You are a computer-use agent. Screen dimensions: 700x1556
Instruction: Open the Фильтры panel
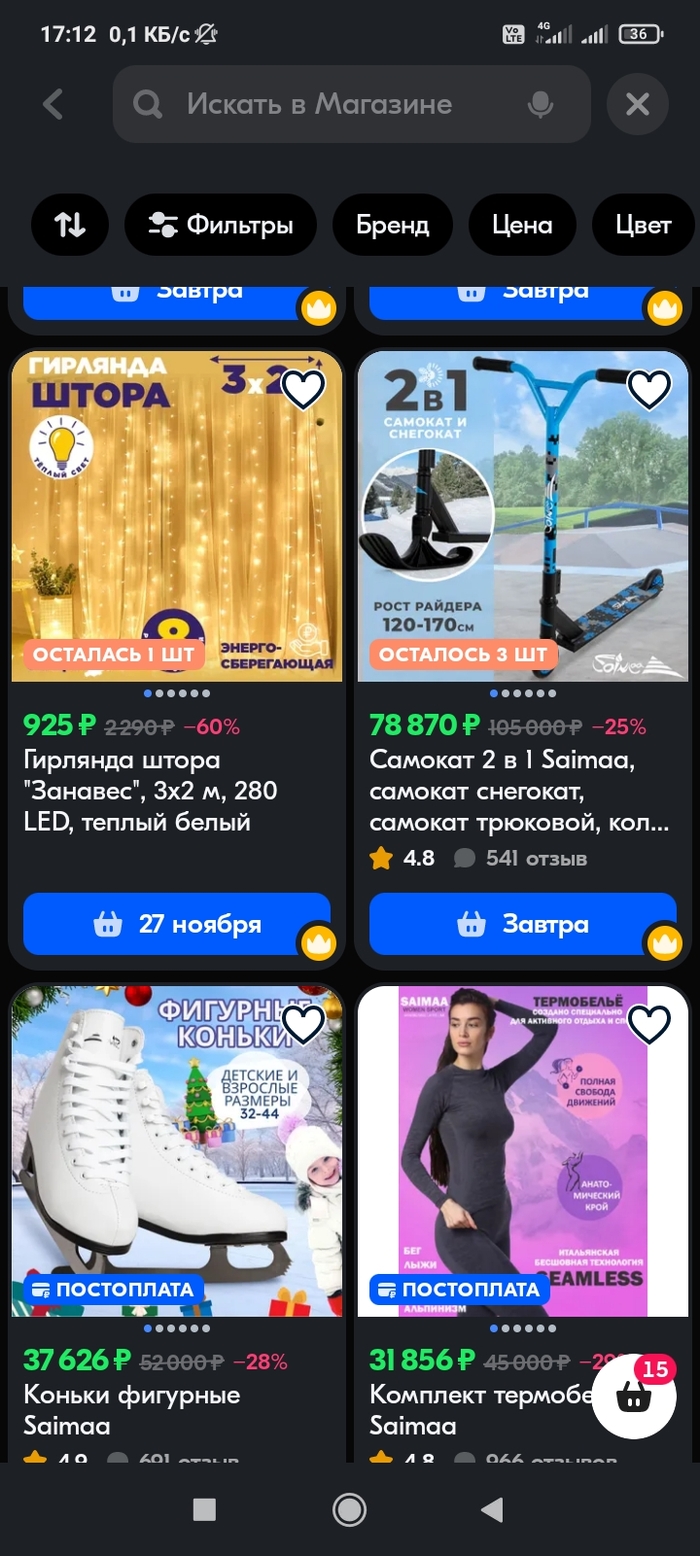coord(220,225)
